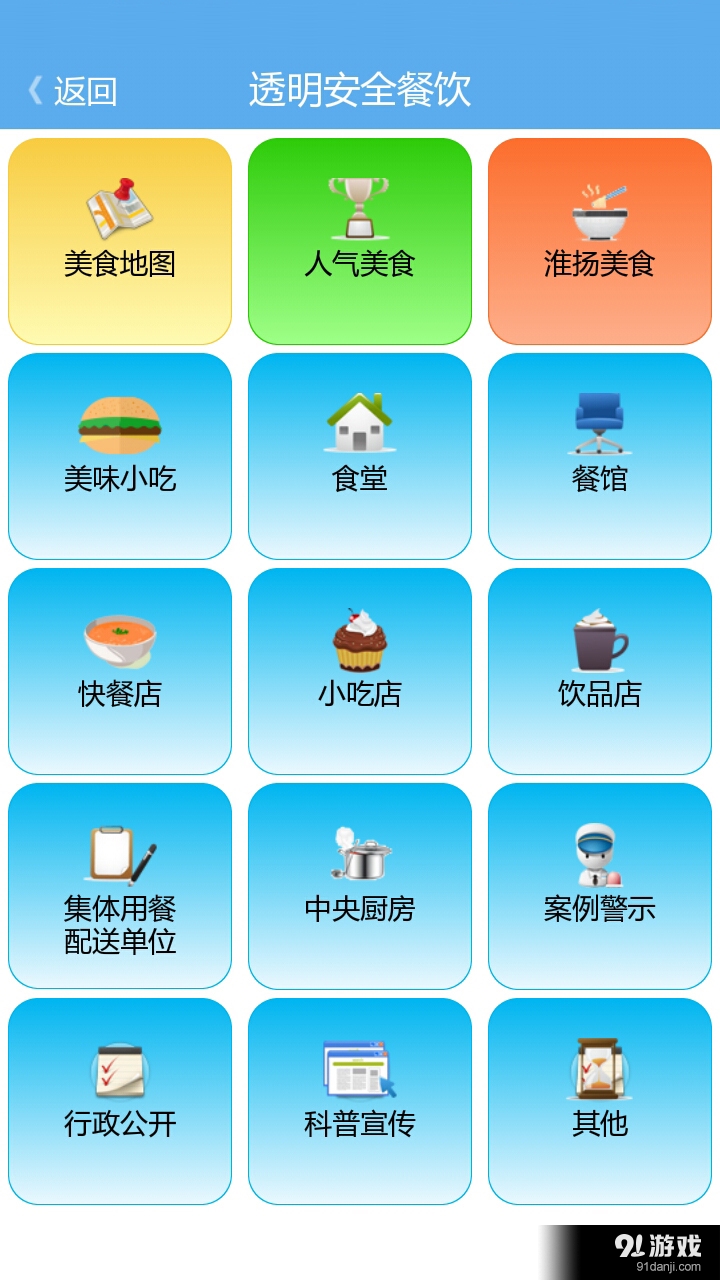Screen dimensions: 720x1280
Task: Select the 科普宣传 webpage icon
Action: coord(360,1067)
